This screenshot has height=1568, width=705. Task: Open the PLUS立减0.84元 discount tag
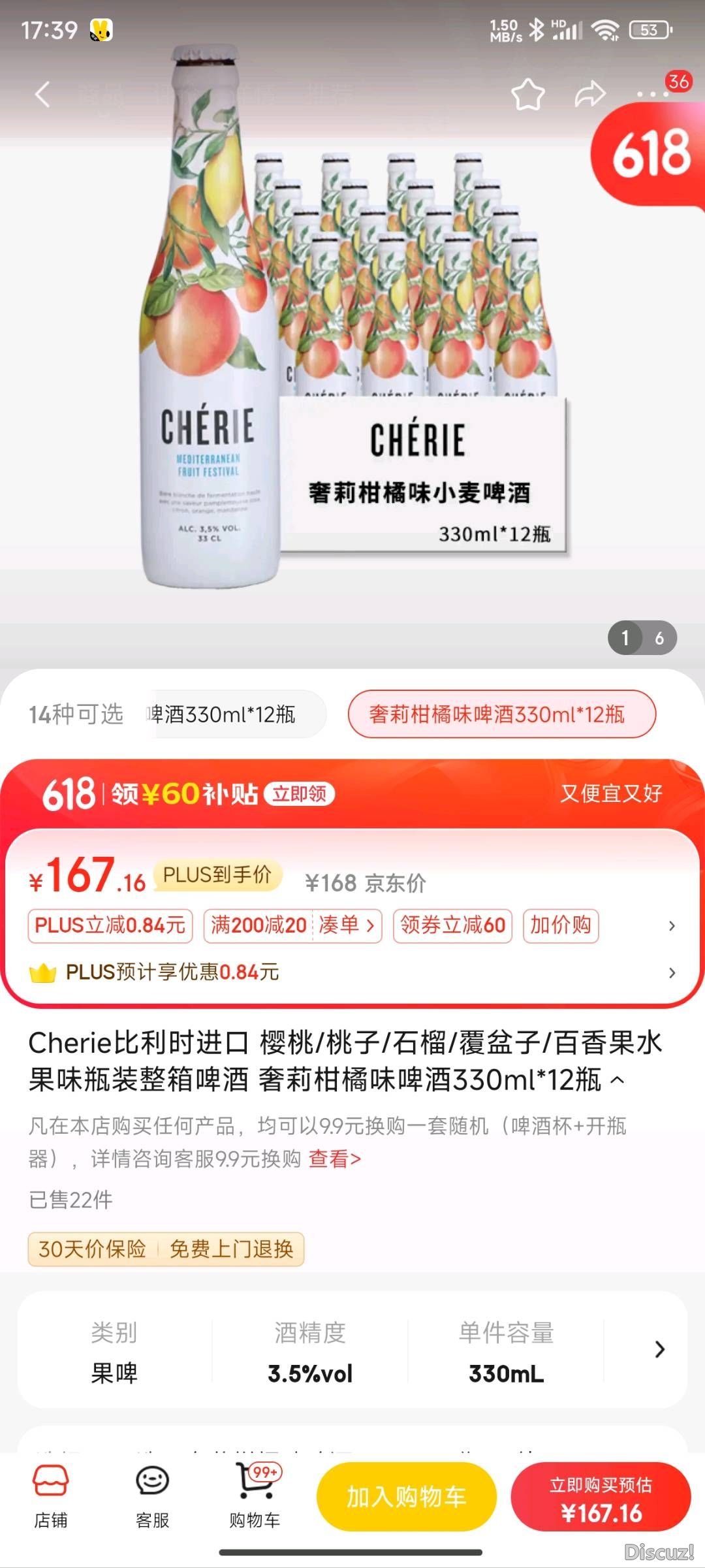click(110, 925)
